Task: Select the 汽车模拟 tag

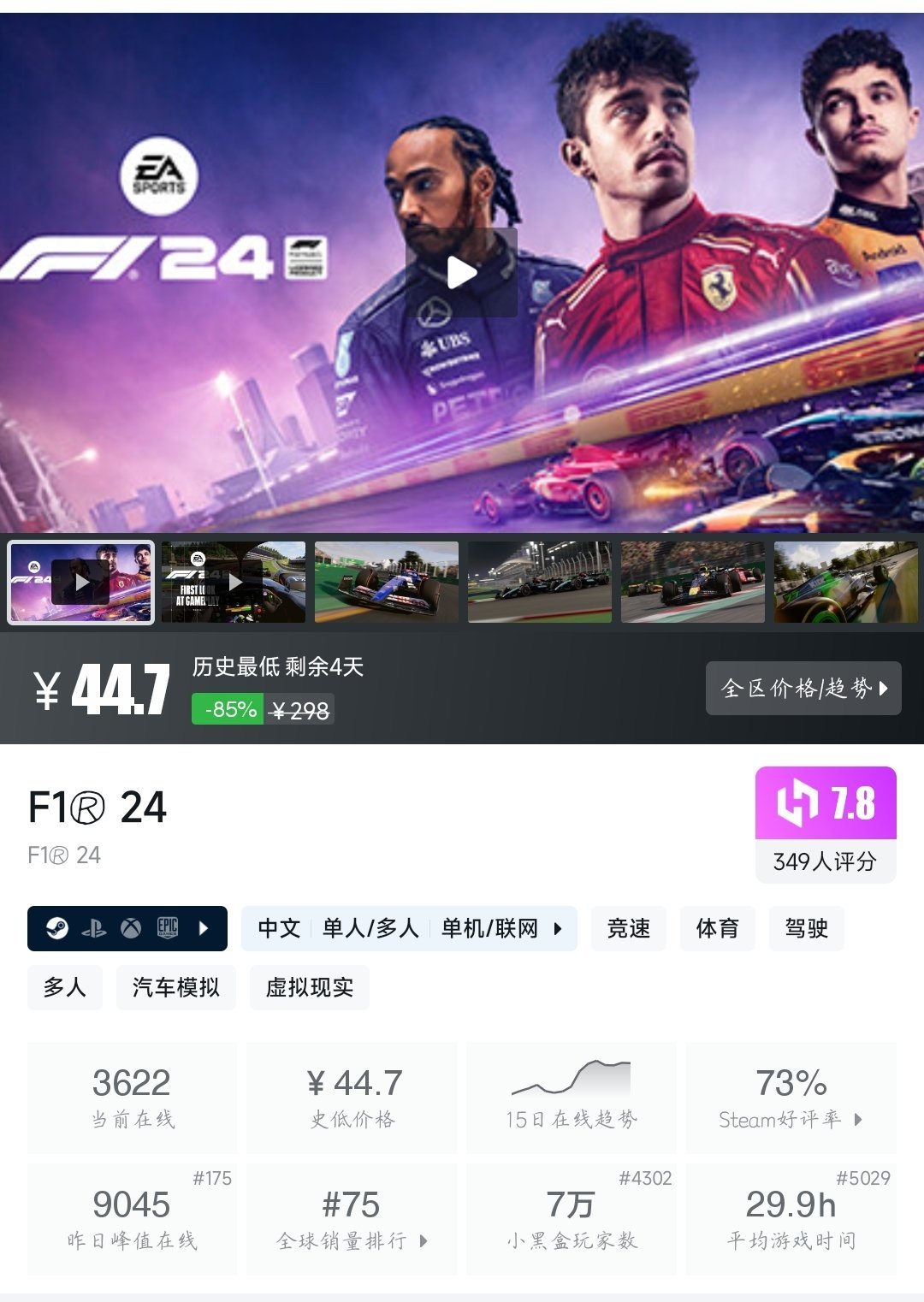Action: point(175,987)
